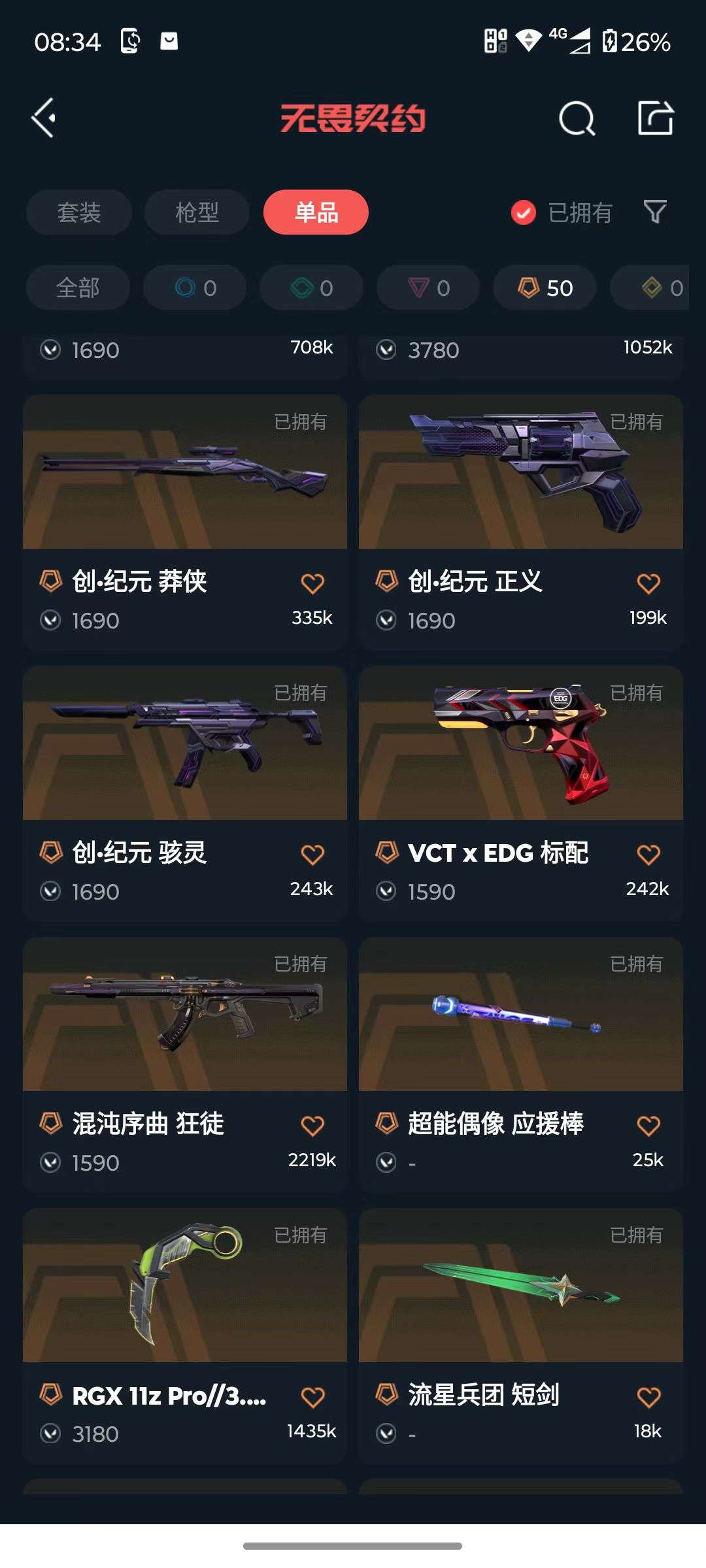Open the filter funnel icon
The height and width of the screenshot is (1568, 706).
[x=654, y=212]
